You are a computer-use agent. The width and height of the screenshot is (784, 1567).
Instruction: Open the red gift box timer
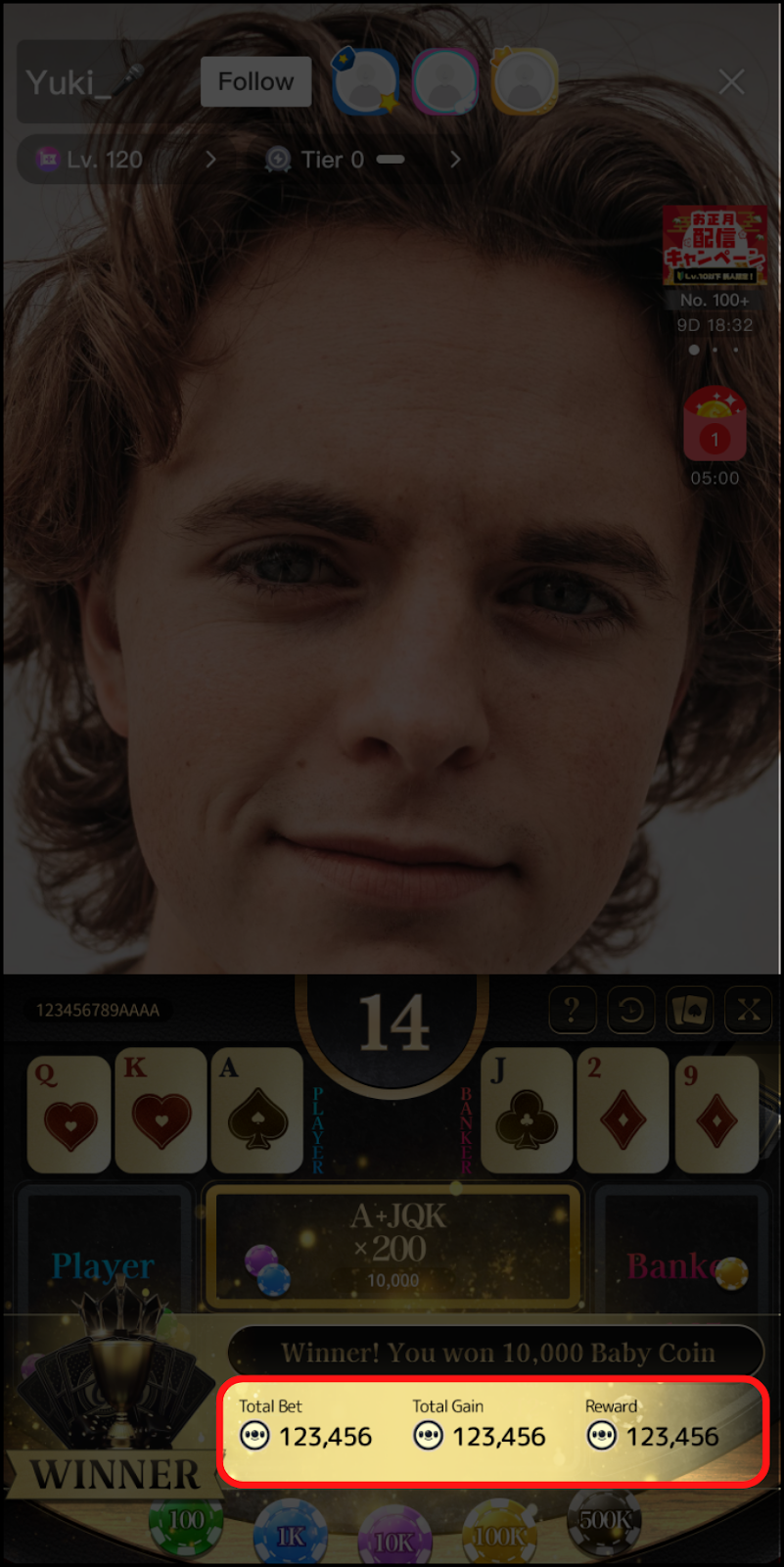coord(715,426)
